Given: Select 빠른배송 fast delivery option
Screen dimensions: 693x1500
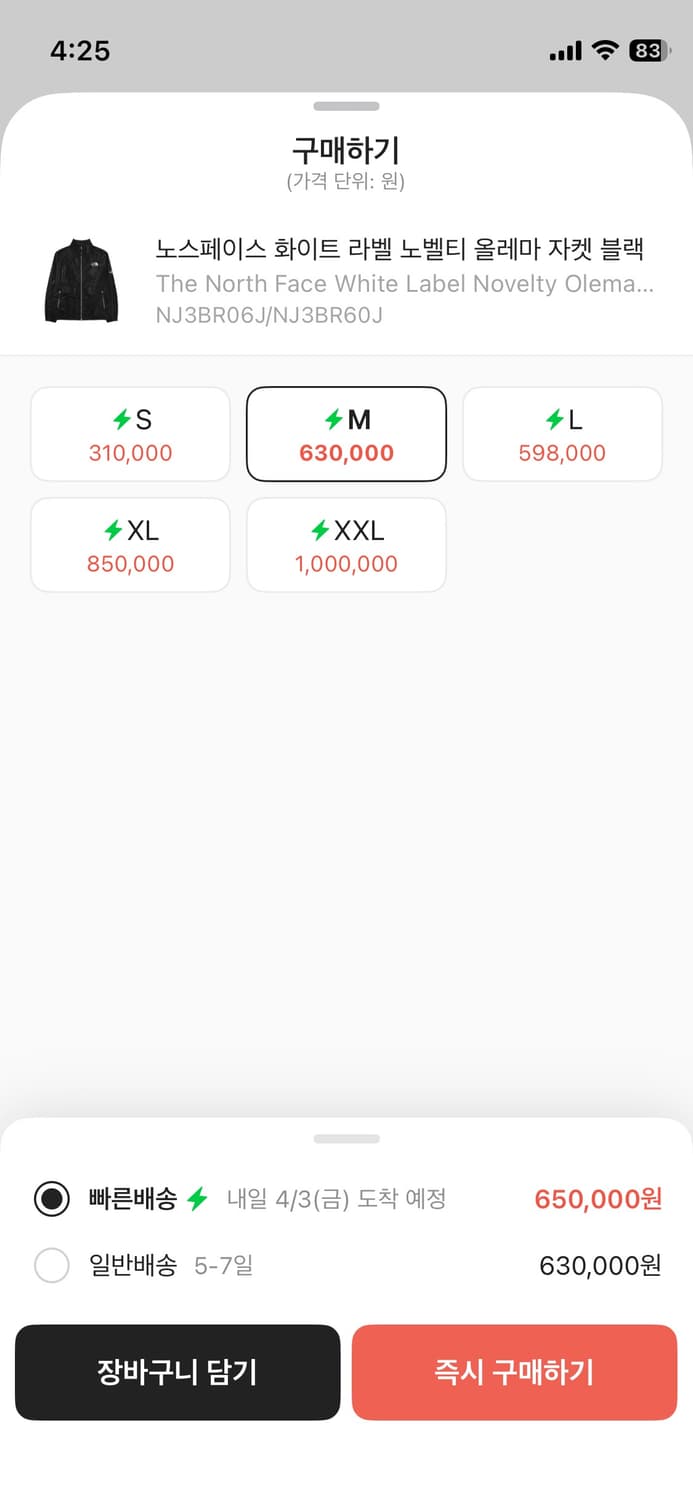Looking at the screenshot, I should (52, 1198).
